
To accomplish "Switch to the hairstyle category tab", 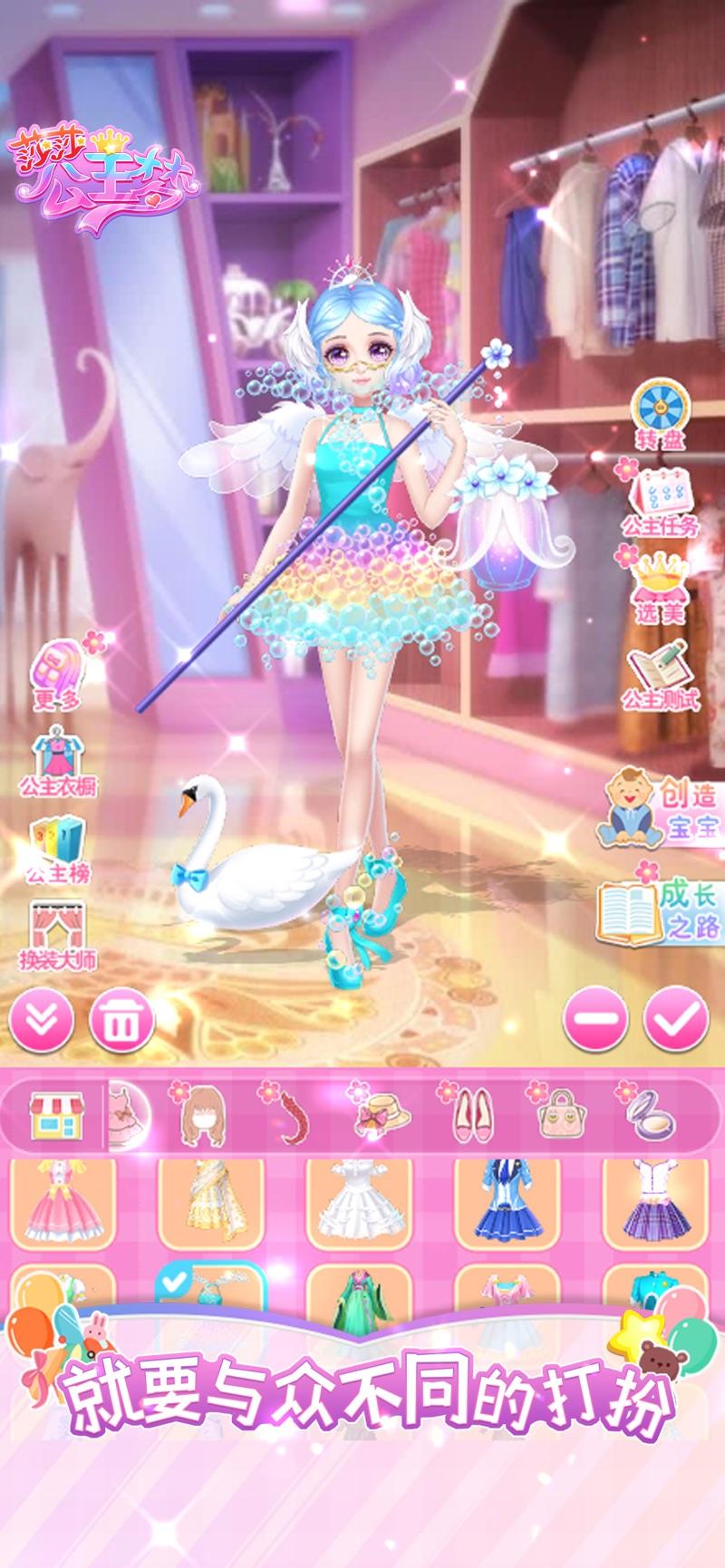I will pyautogui.click(x=203, y=1113).
